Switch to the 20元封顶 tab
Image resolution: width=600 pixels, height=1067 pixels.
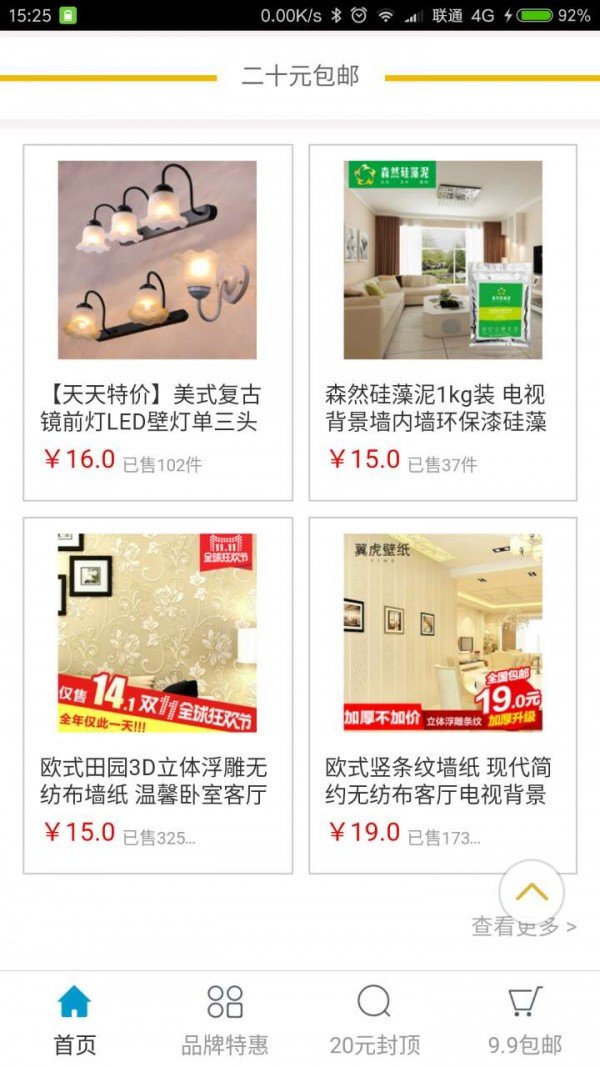click(x=375, y=1020)
